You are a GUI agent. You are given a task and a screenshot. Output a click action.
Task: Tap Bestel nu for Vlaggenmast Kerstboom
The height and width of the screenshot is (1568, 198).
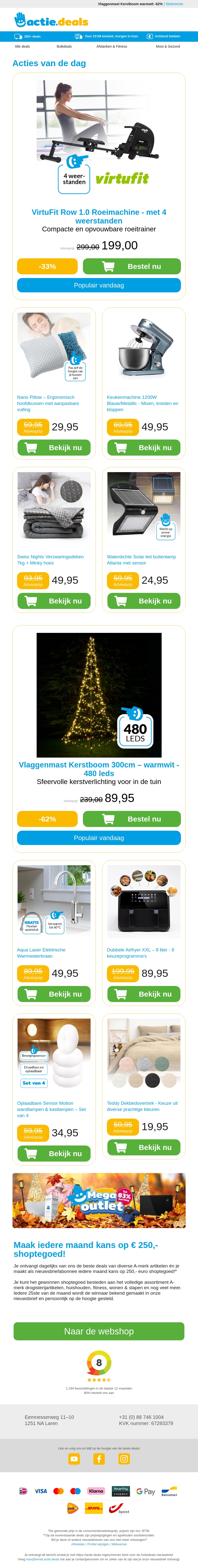(x=132, y=819)
